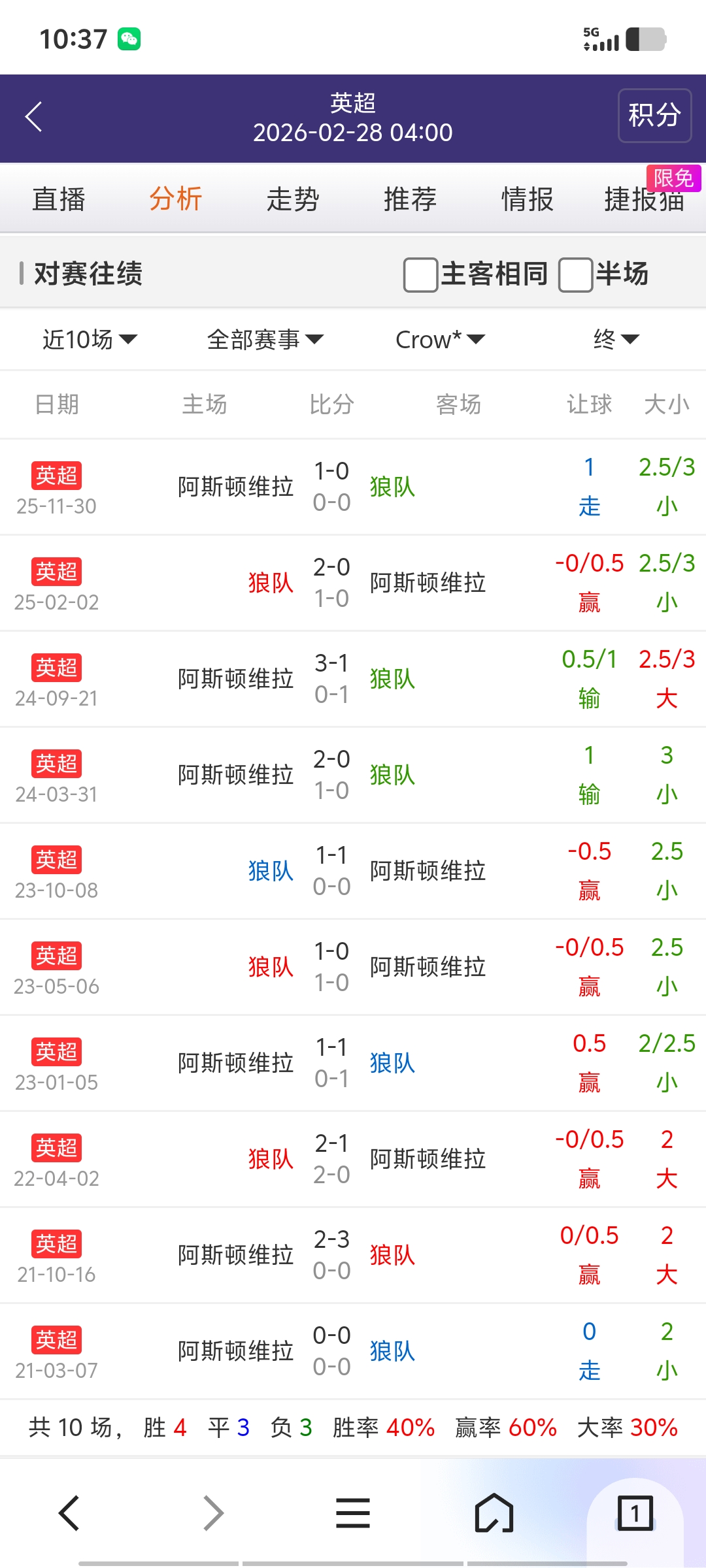This screenshot has height=1568, width=706.
Task: Expand the Crow* odds company dropdown
Action: pyautogui.click(x=440, y=339)
